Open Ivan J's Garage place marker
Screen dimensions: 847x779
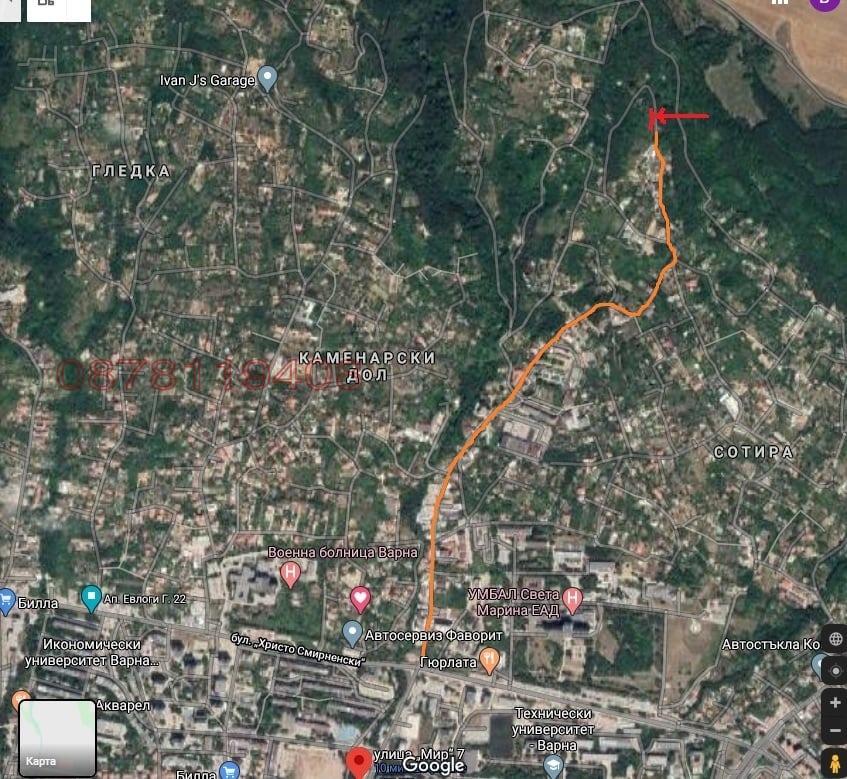(x=267, y=79)
